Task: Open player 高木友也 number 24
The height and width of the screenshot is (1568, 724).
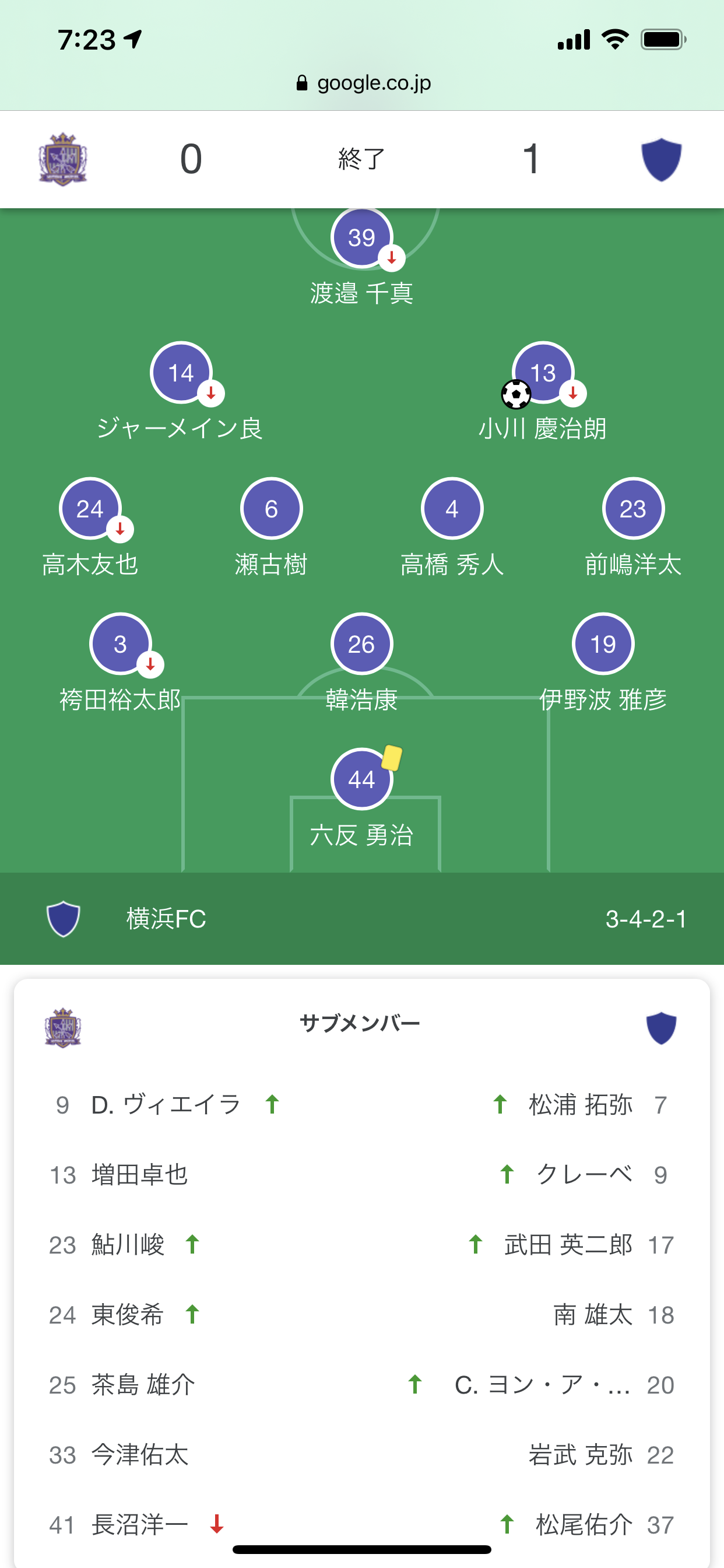Action: pyautogui.click(x=90, y=528)
